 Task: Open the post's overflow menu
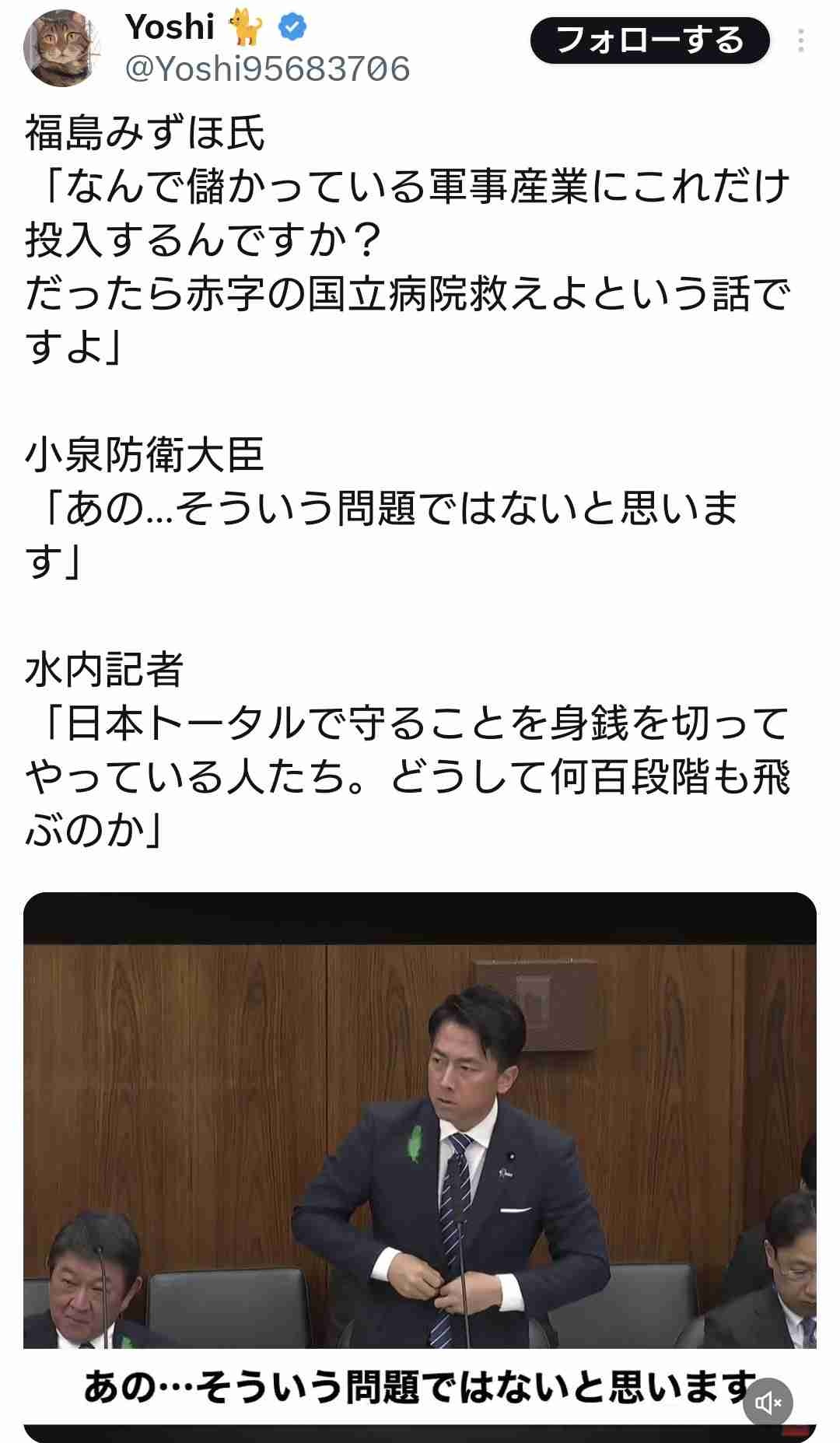[x=800, y=40]
